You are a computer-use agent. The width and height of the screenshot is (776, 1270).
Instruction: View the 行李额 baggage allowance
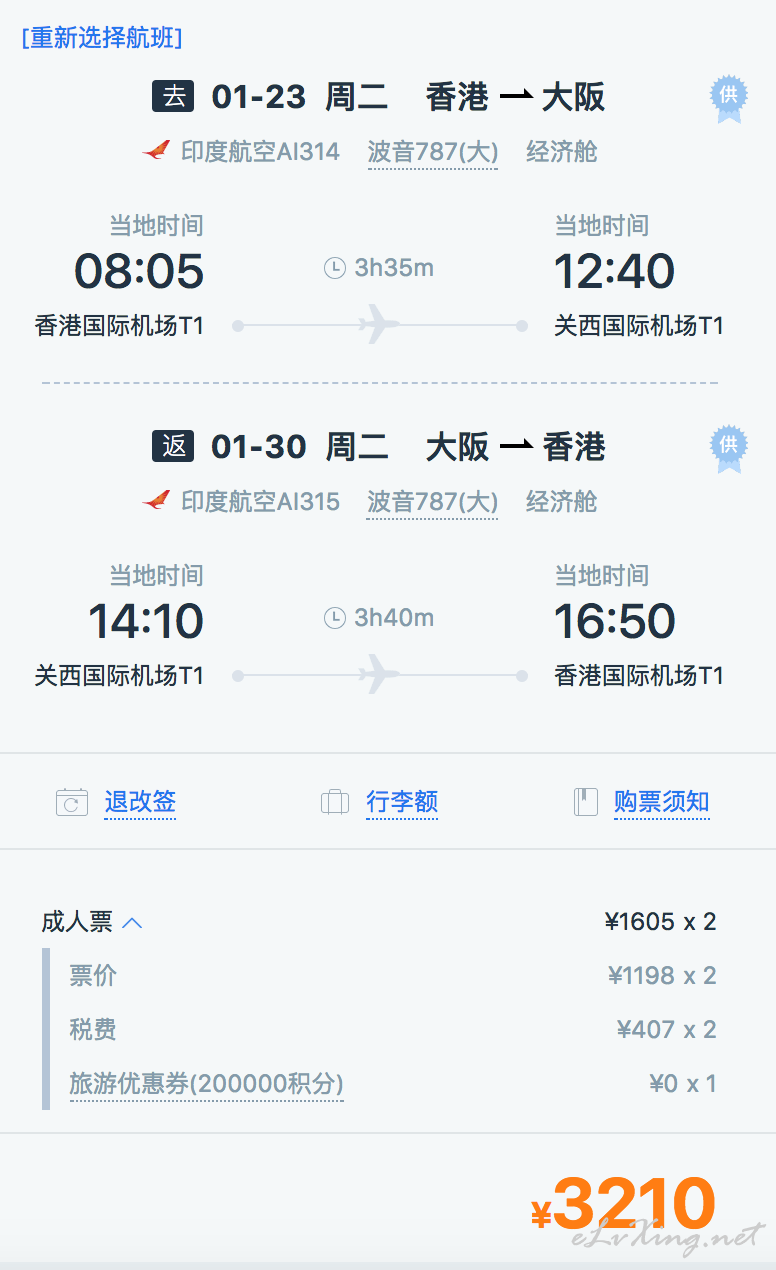(x=402, y=802)
